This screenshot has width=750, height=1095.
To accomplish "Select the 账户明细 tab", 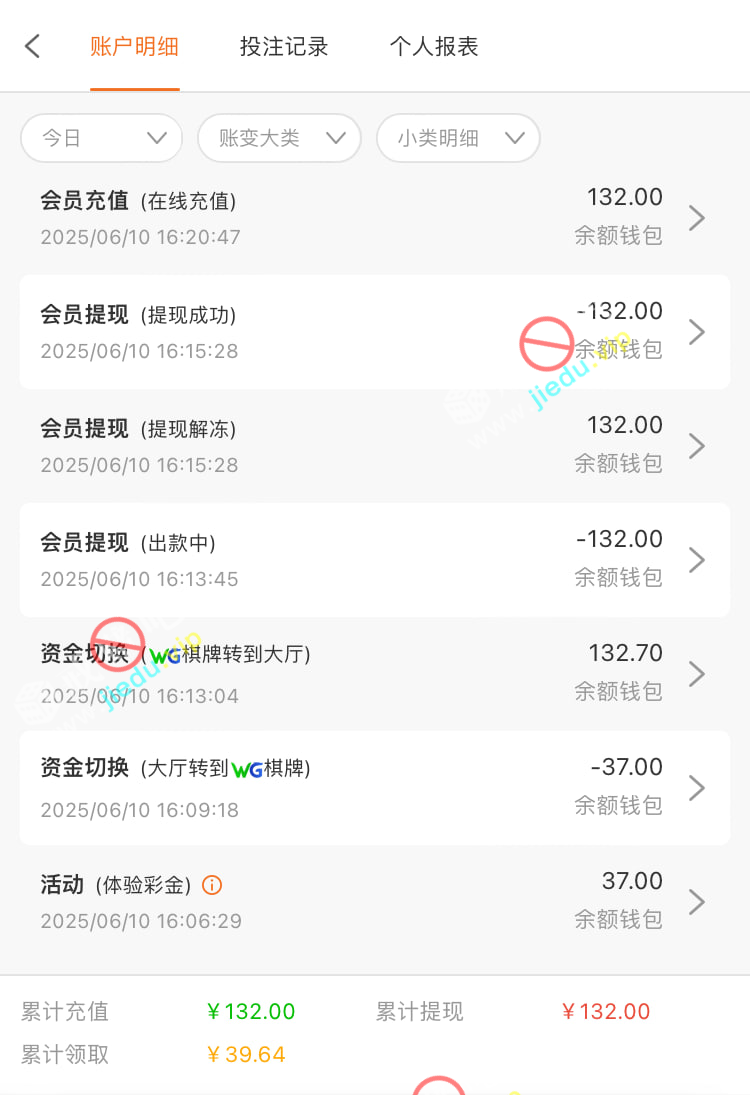I will point(134,46).
